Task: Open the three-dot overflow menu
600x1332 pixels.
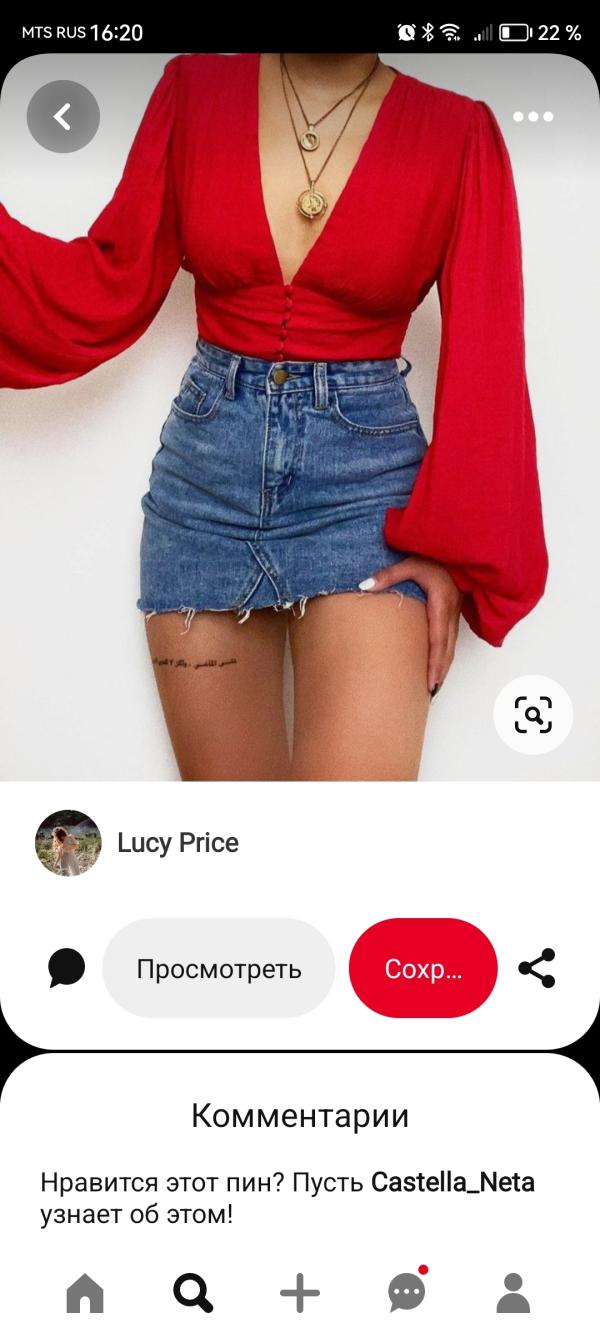Action: click(533, 117)
